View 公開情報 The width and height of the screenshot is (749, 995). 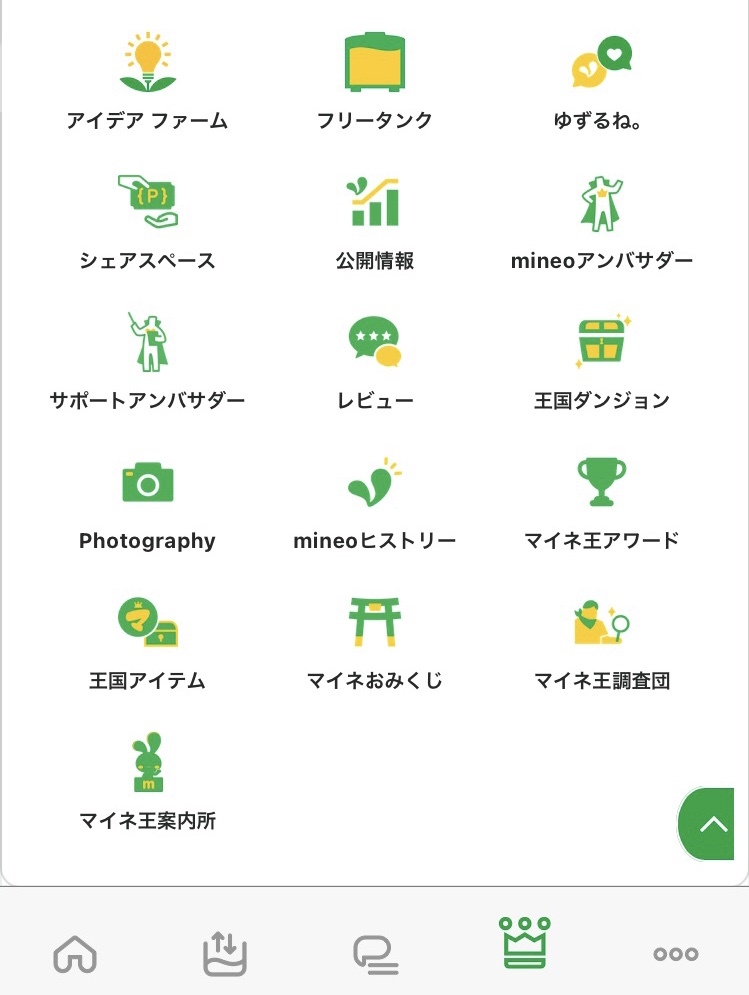(x=374, y=222)
